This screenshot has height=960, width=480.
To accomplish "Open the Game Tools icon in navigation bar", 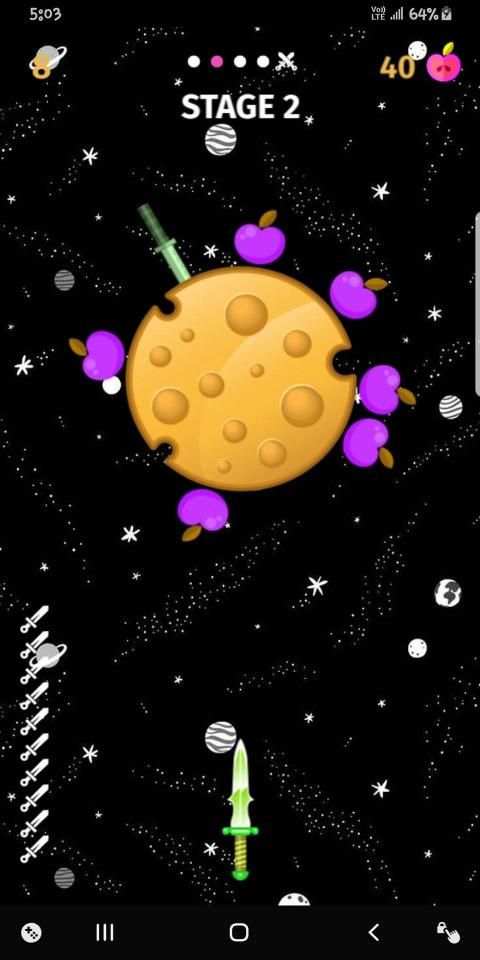I will click(31, 932).
